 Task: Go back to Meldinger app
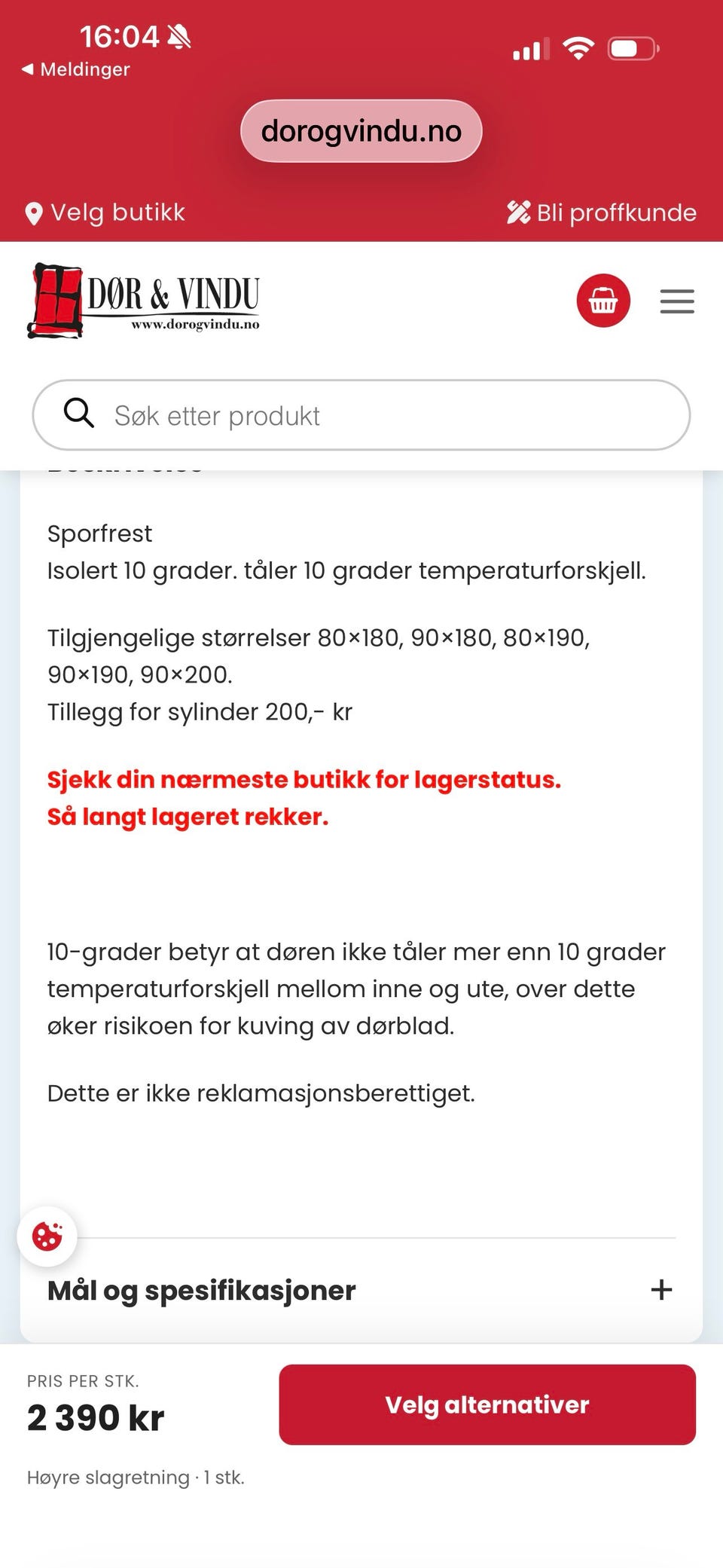(x=75, y=69)
